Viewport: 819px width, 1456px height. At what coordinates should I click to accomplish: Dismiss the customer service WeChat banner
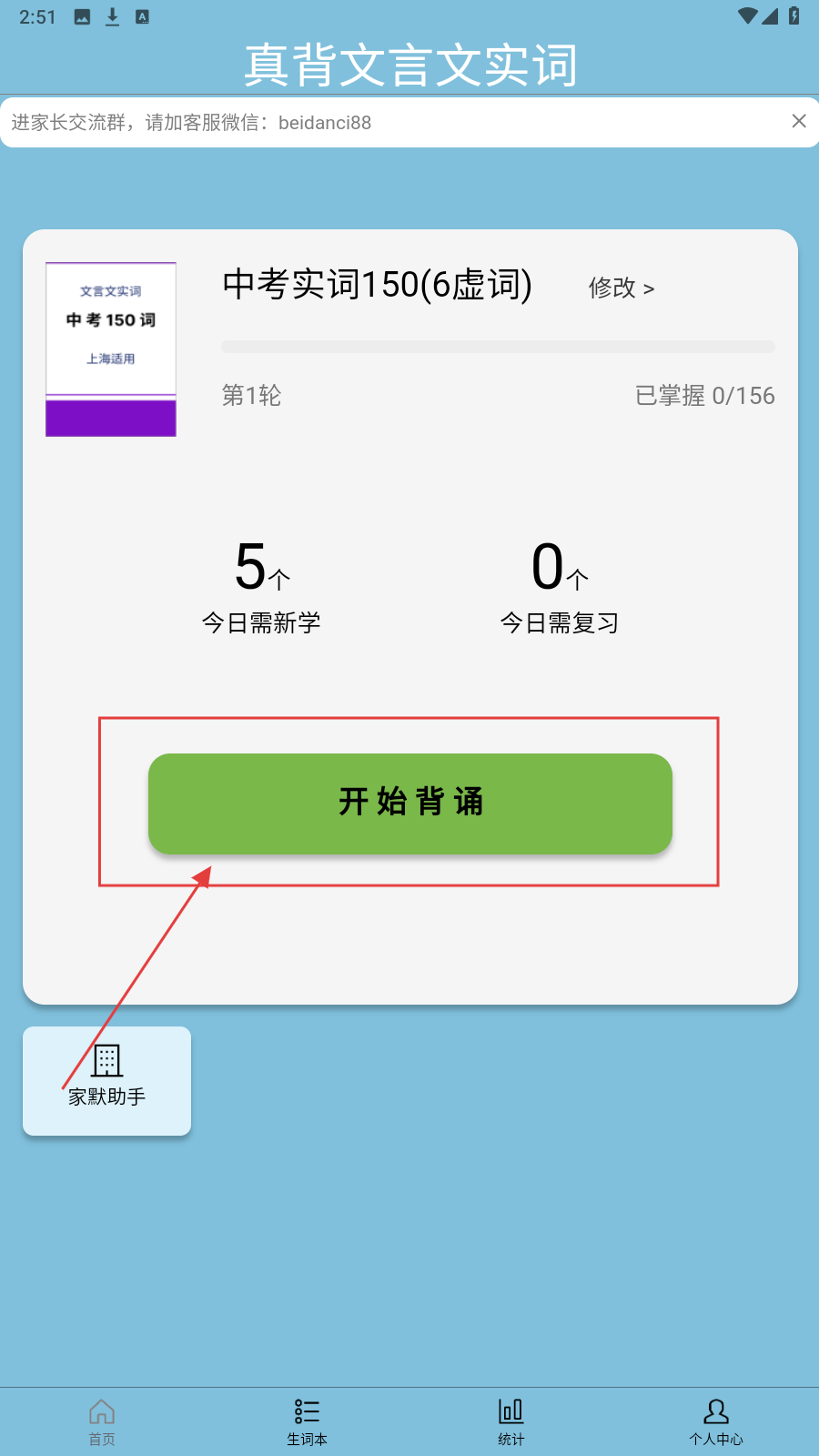point(799,121)
